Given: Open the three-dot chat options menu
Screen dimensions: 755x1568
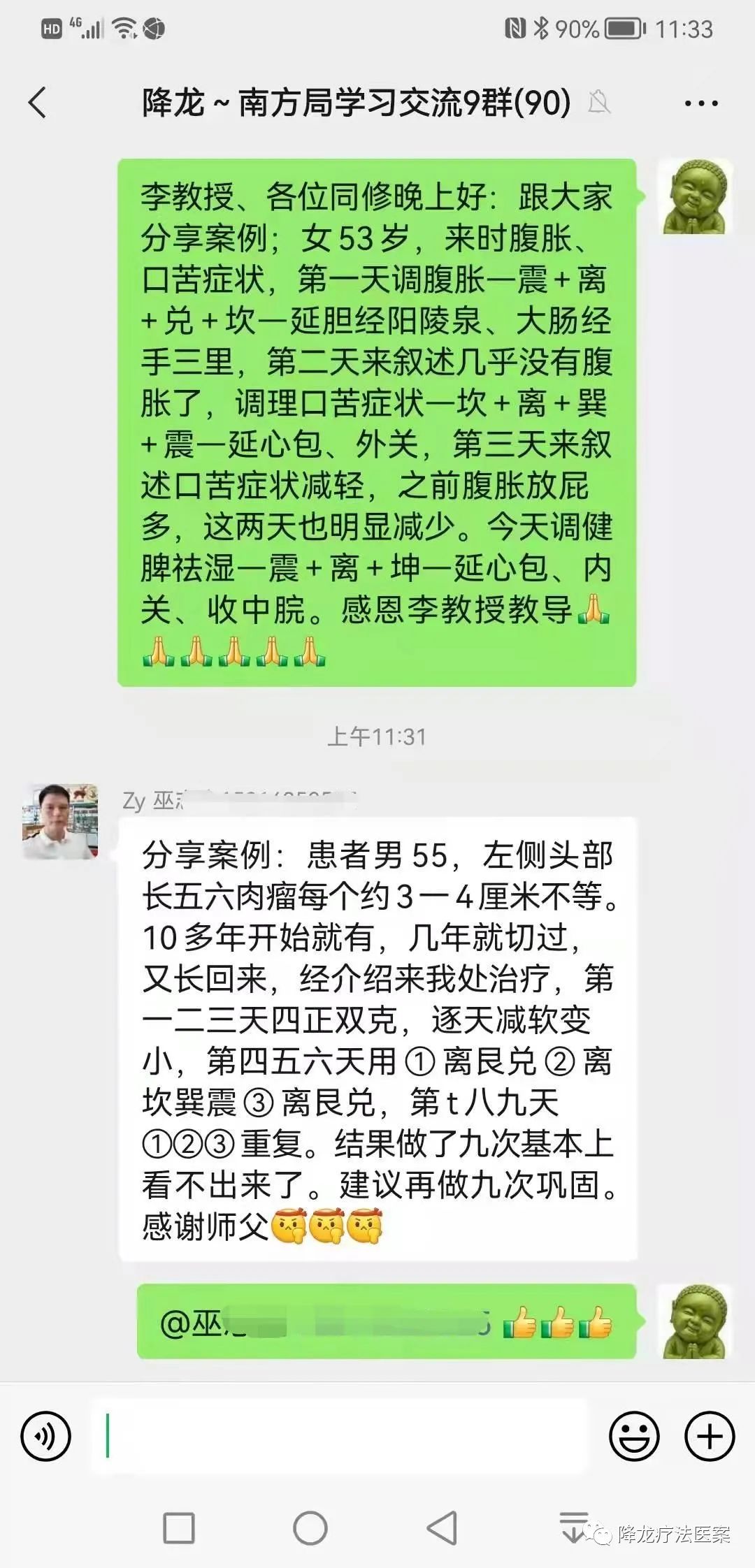Looking at the screenshot, I should (x=700, y=103).
